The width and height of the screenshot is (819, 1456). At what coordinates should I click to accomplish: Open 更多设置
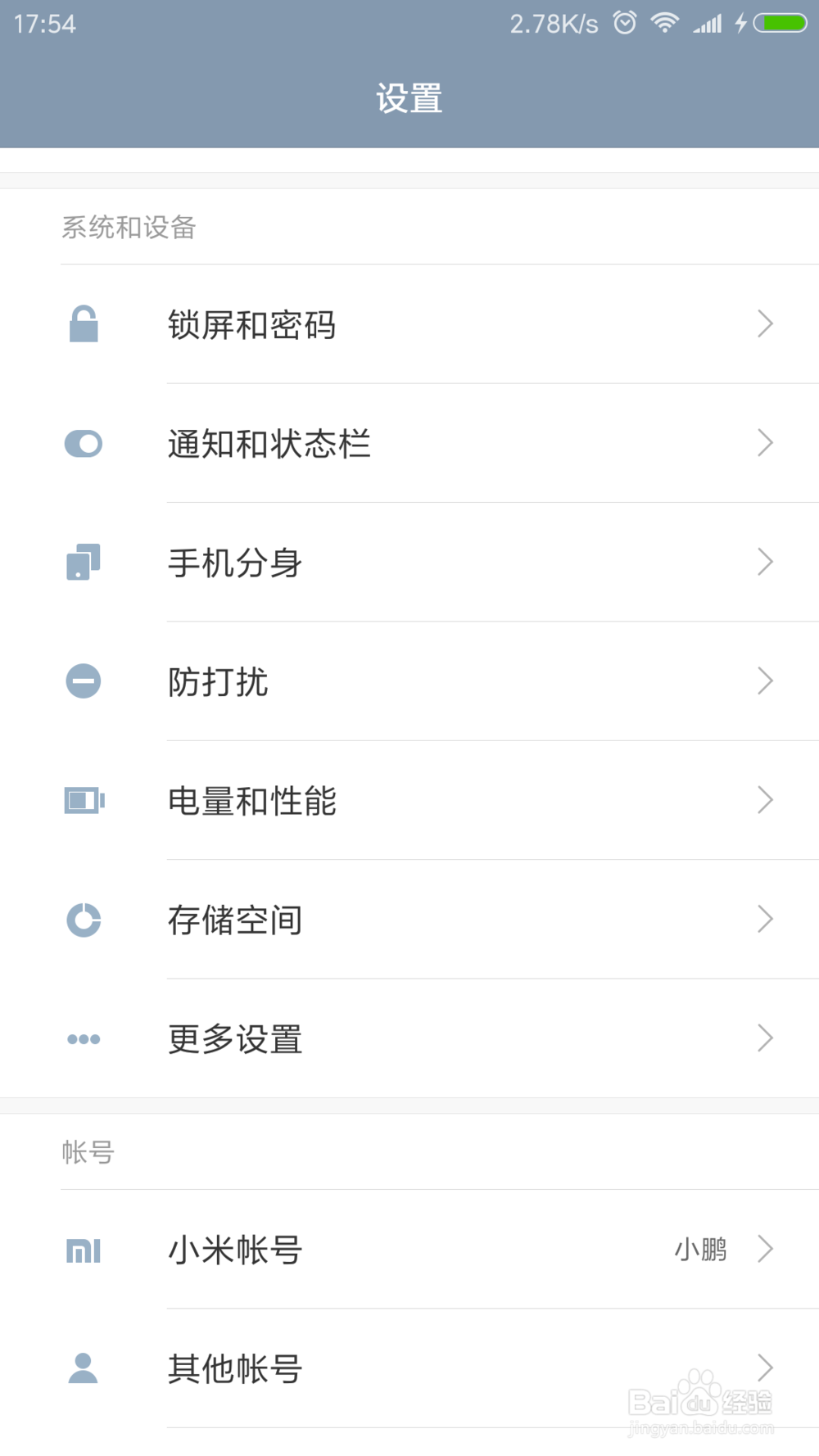409,1038
